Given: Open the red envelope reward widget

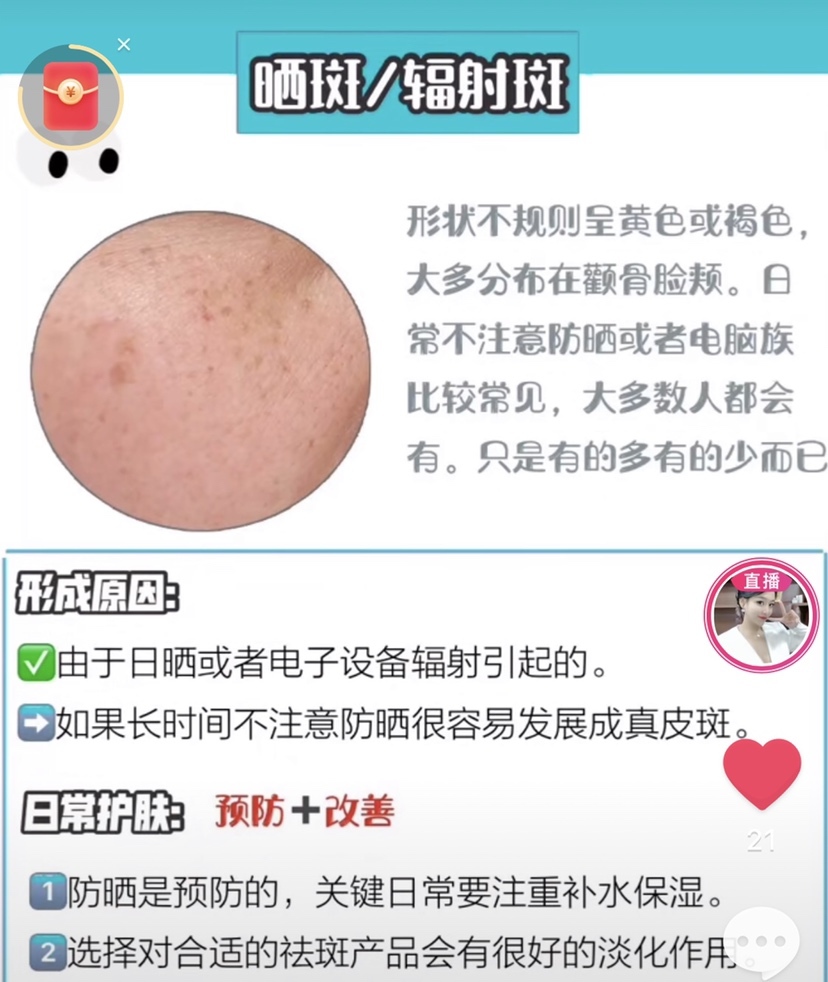Looking at the screenshot, I should [70, 96].
